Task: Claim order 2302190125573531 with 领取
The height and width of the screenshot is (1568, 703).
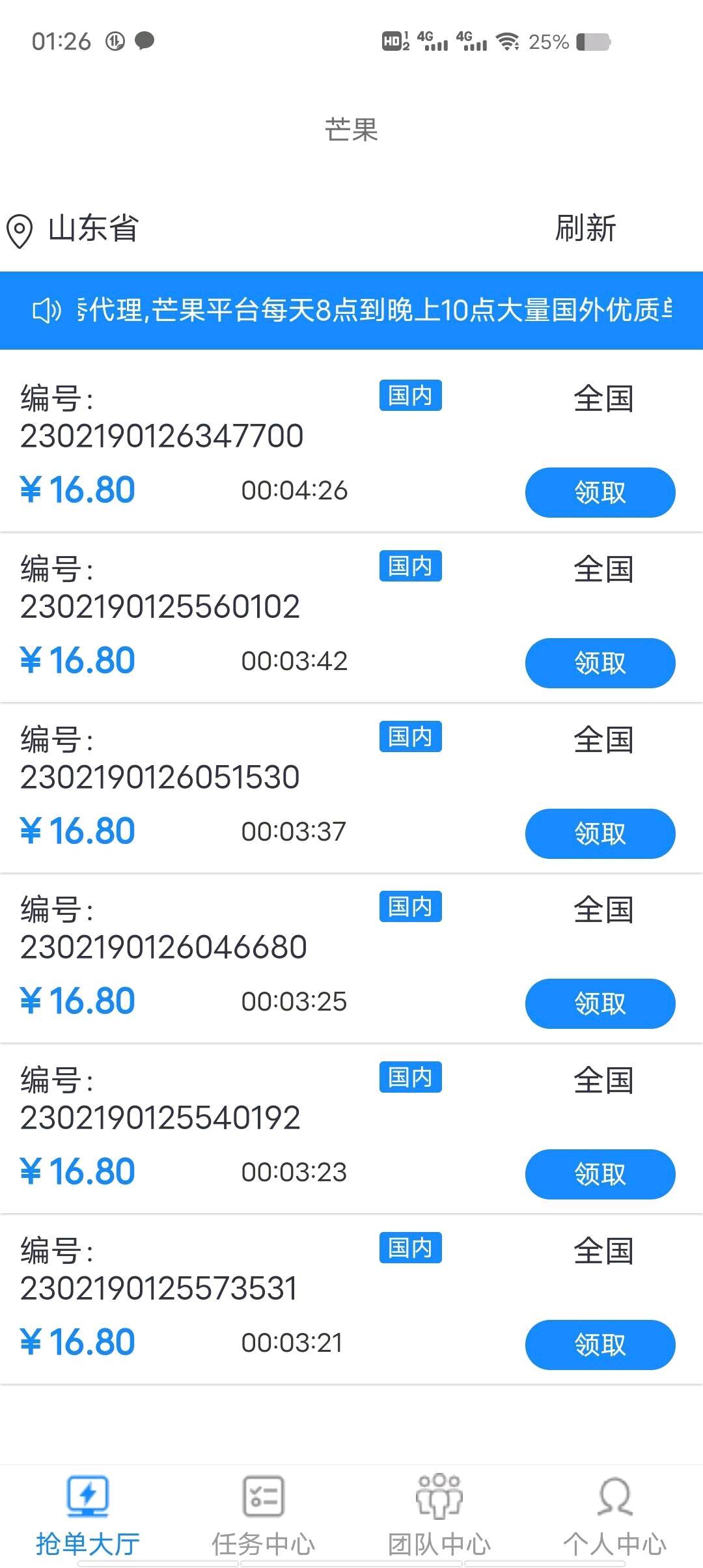Action: pyautogui.click(x=600, y=1345)
